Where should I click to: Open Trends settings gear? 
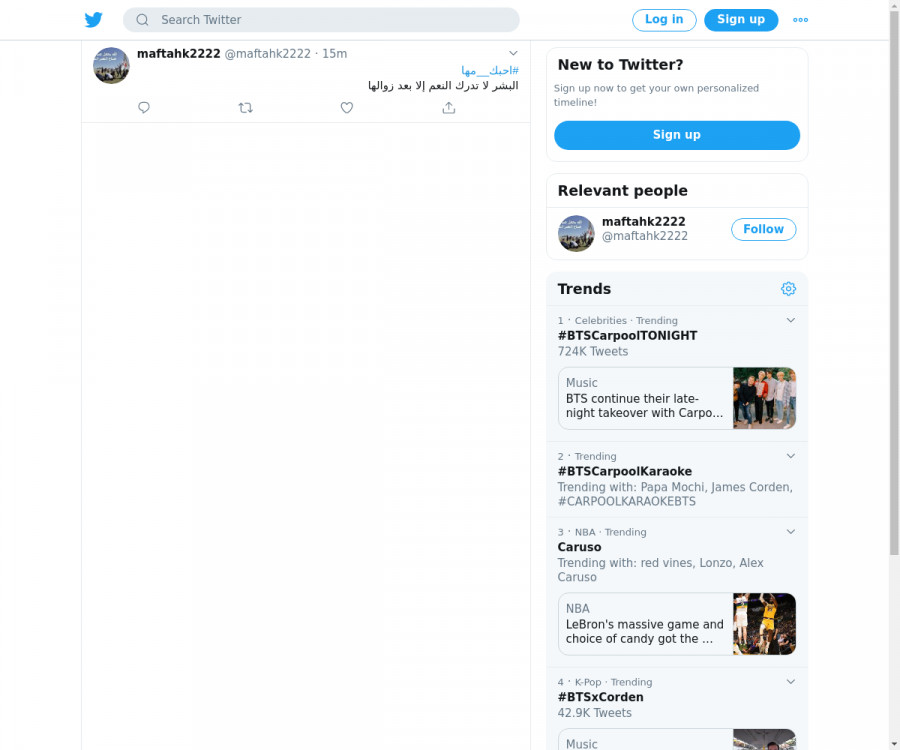coord(788,289)
